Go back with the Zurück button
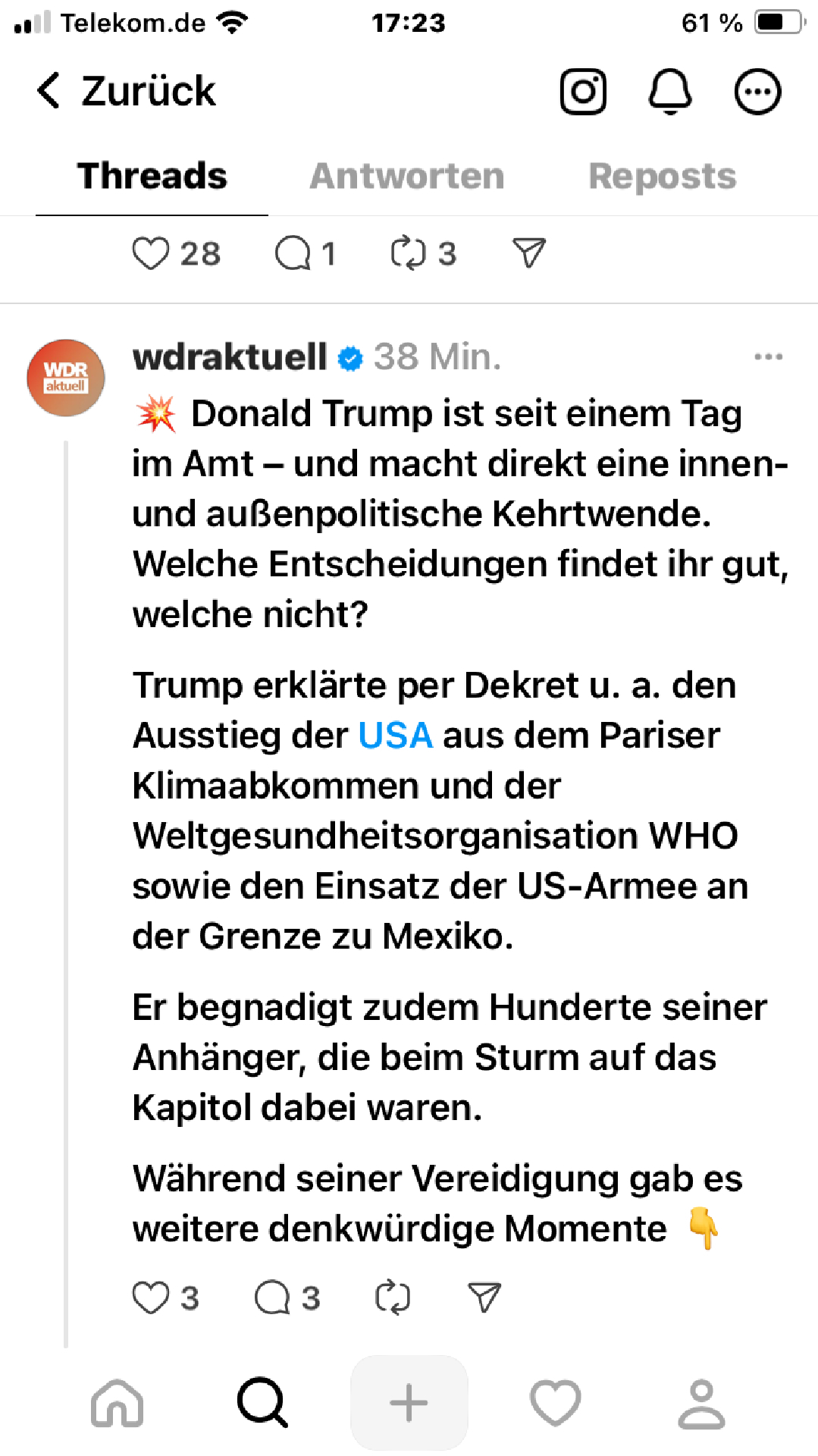The height and width of the screenshot is (1456, 818). 125,91
